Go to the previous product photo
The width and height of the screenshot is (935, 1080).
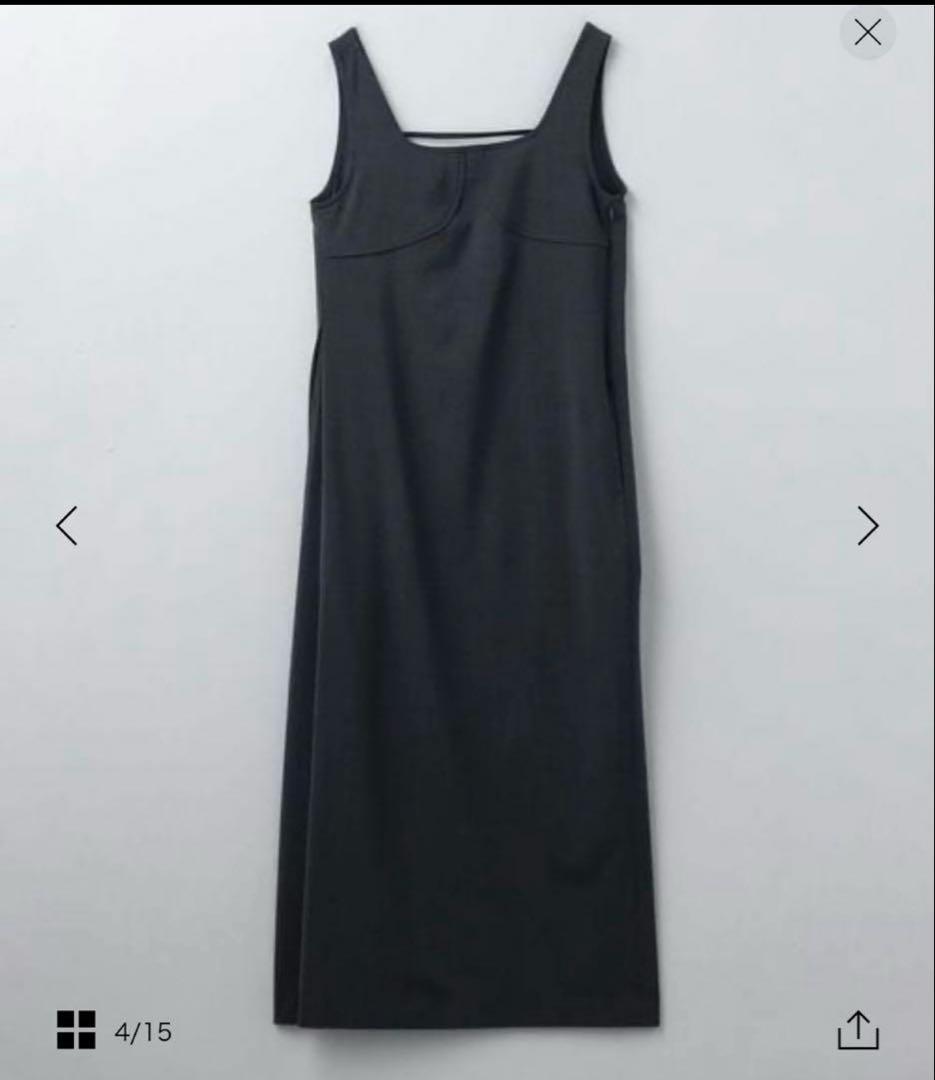[x=66, y=525]
